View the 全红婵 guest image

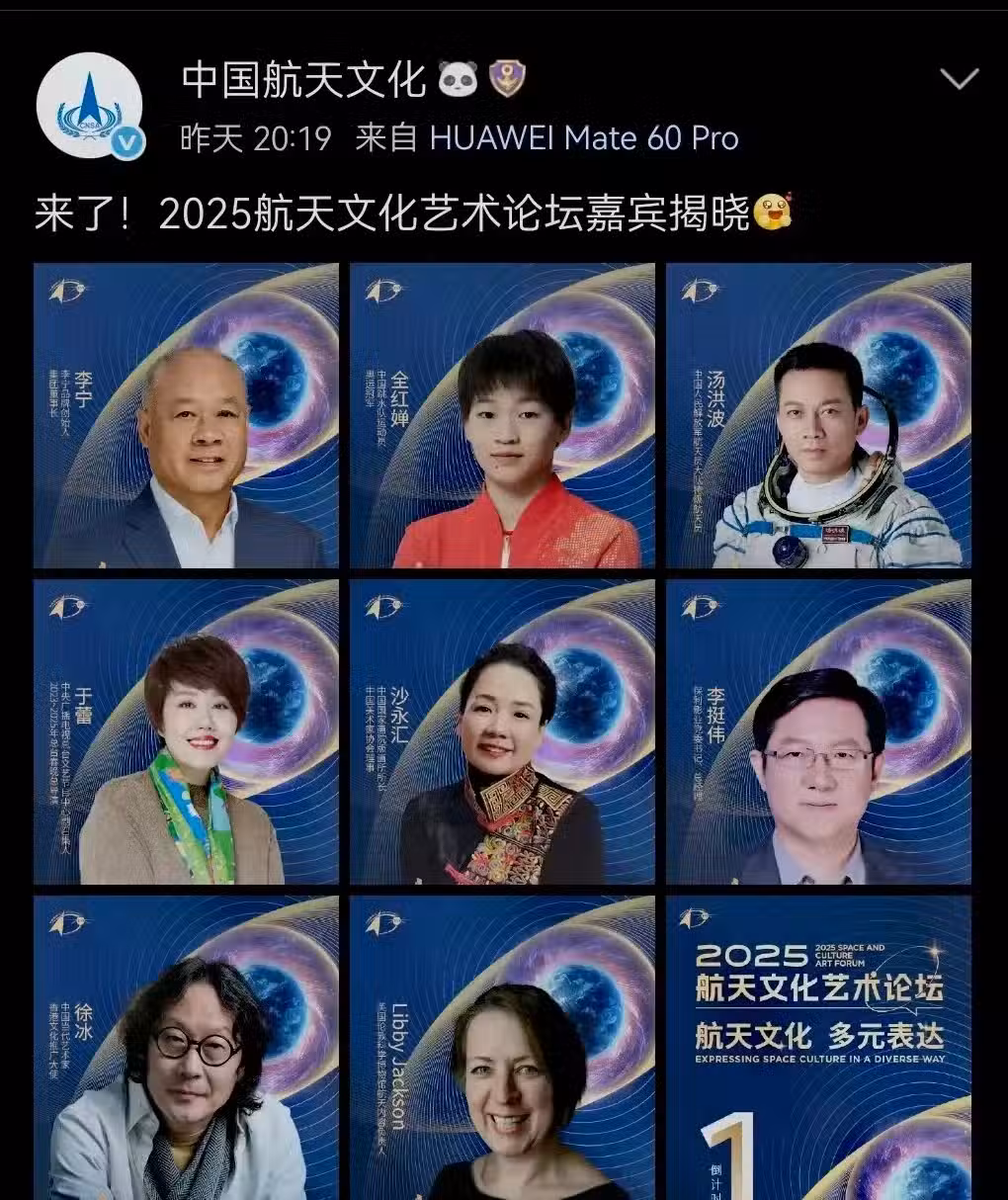(502, 416)
